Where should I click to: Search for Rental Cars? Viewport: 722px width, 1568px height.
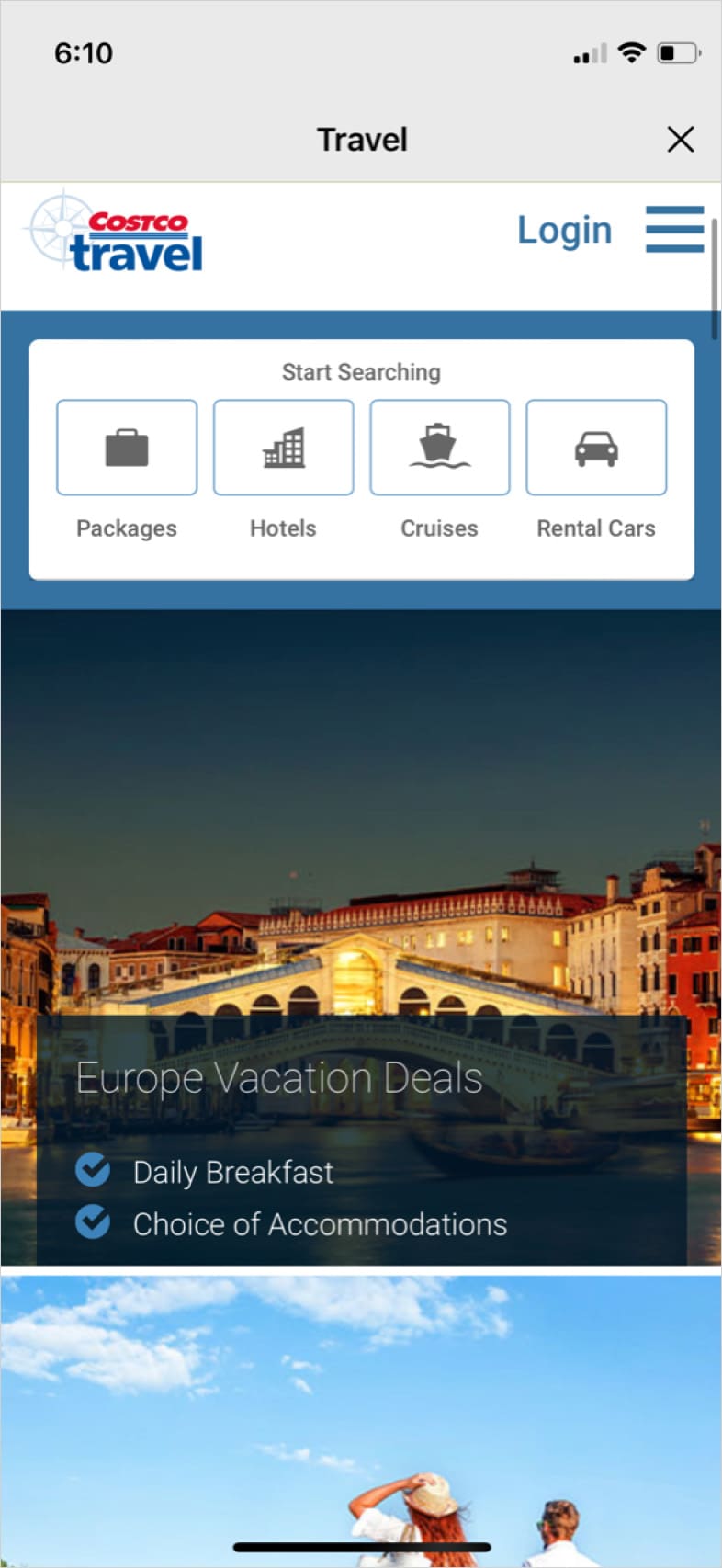595,448
